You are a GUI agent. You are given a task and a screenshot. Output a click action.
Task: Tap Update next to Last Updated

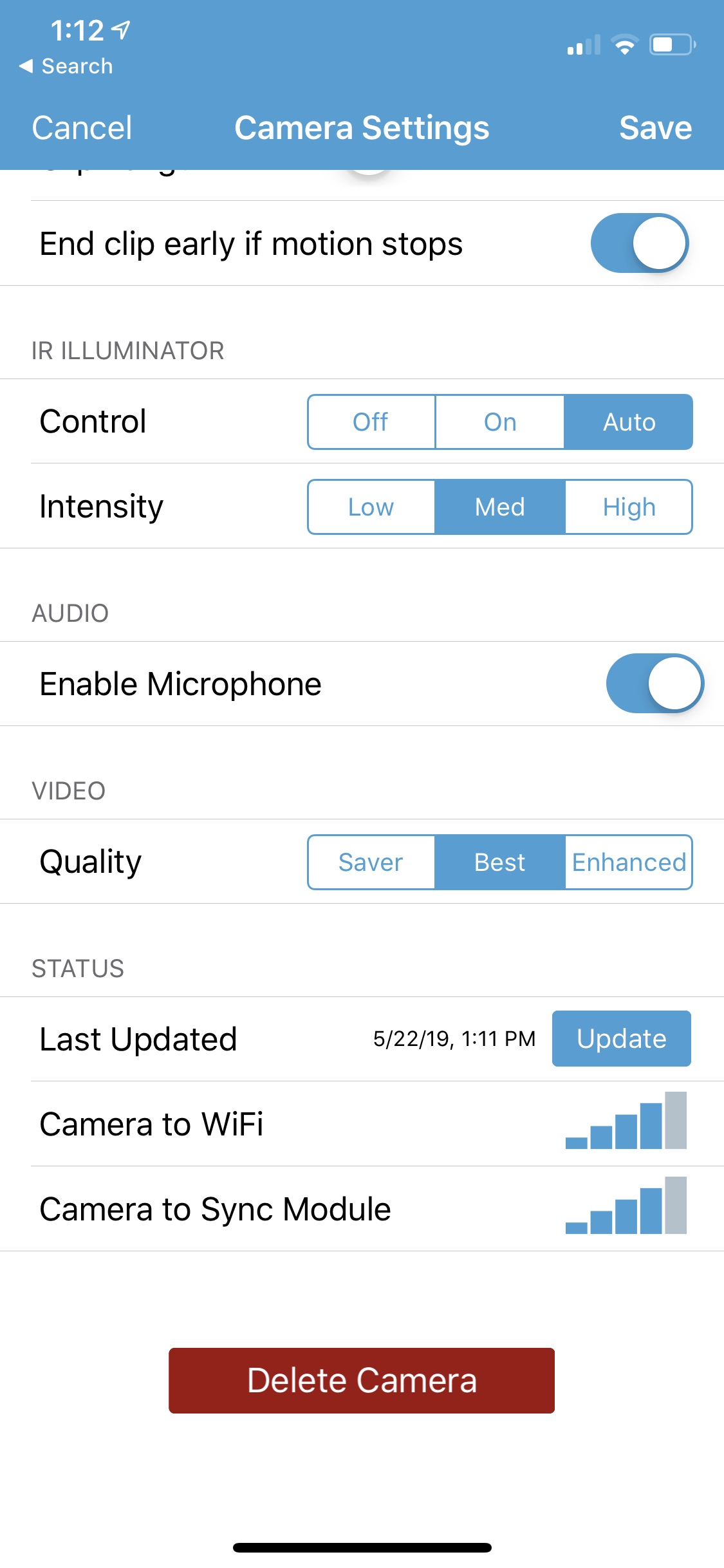pos(621,1039)
